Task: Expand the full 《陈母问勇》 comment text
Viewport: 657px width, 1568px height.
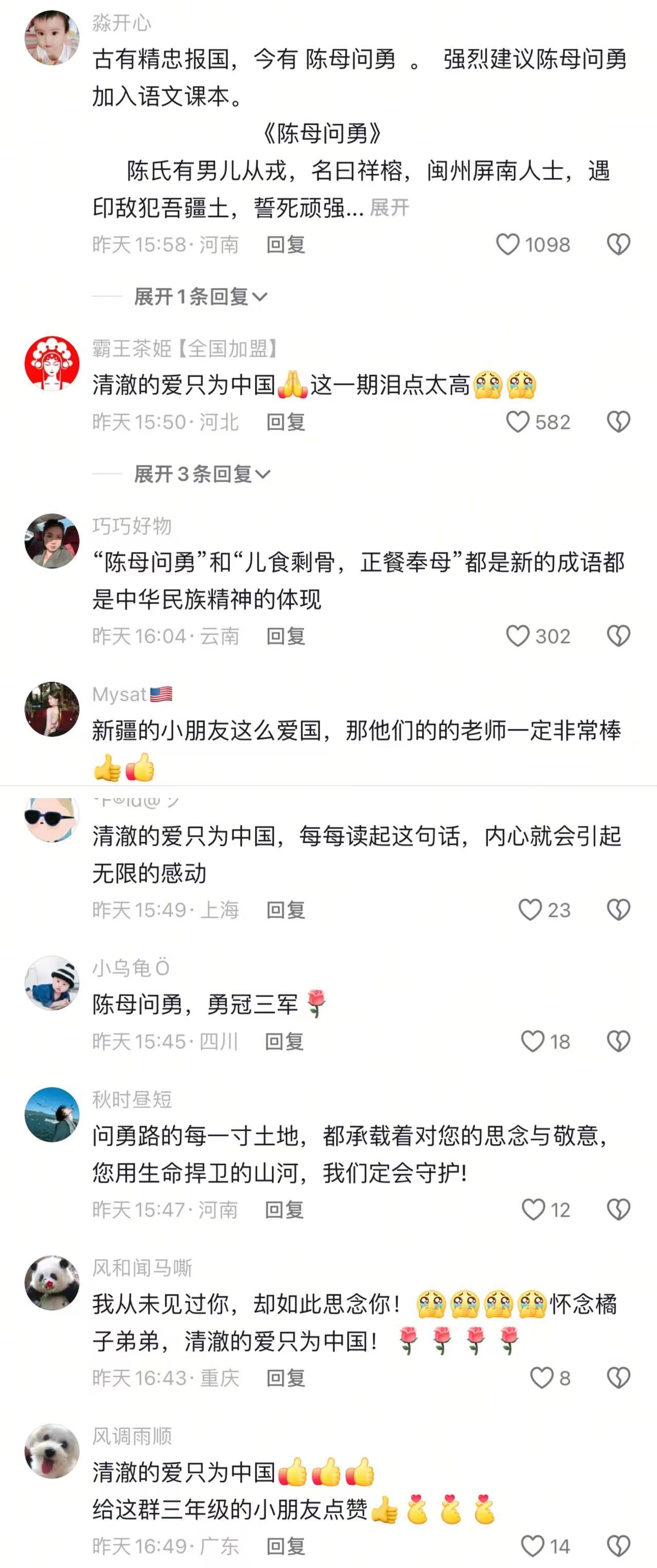Action: click(389, 208)
